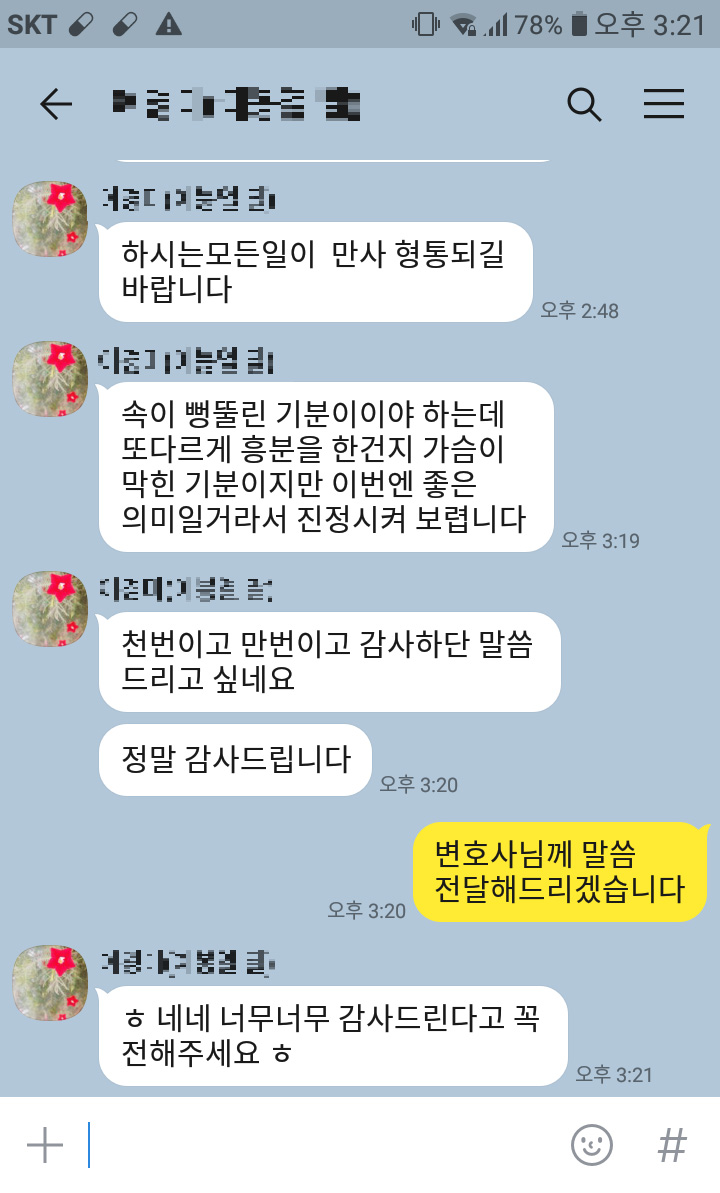Open the hashtag search button
Image resolution: width=720 pixels, height=1193 pixels.
[672, 1145]
